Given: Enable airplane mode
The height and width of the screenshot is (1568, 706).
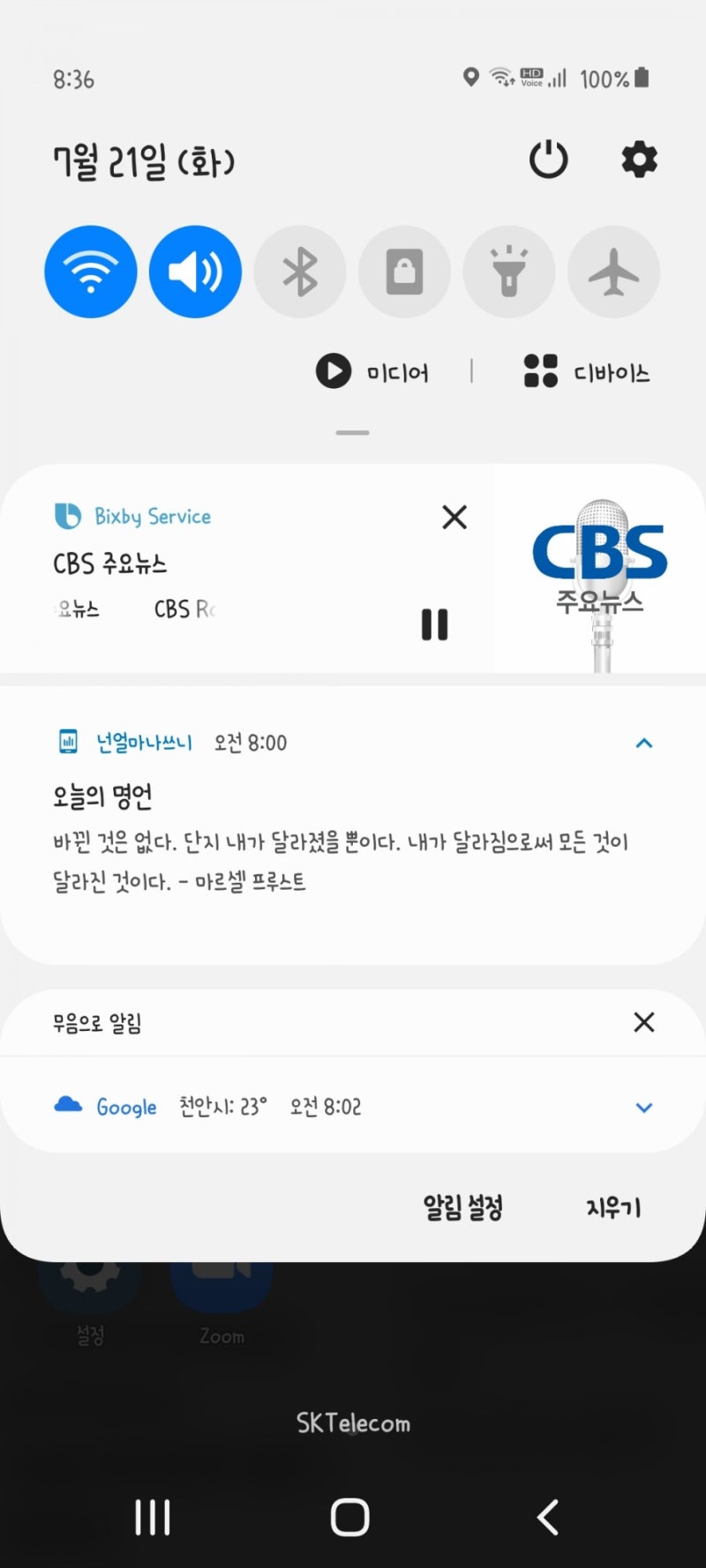Looking at the screenshot, I should coord(614,272).
